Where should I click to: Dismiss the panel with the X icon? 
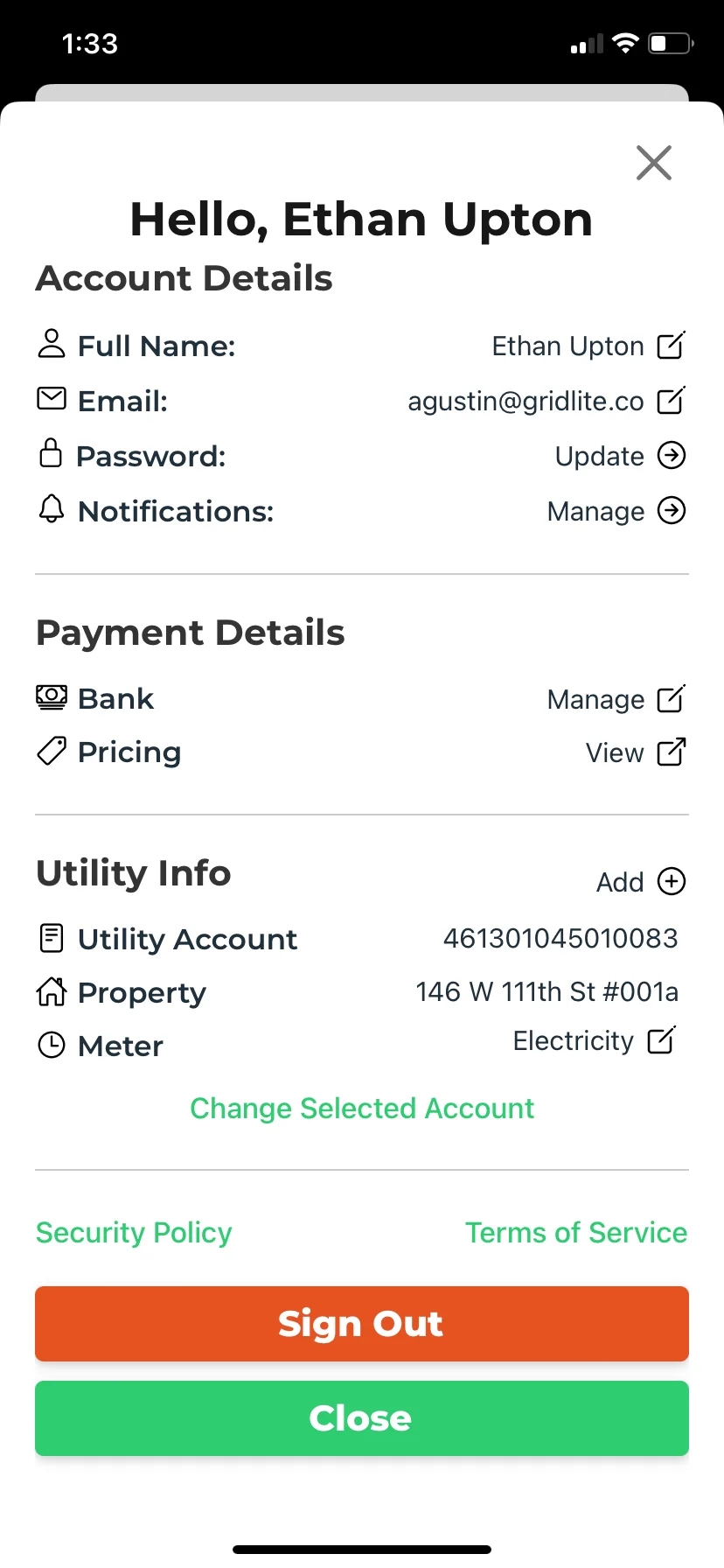pos(653,163)
